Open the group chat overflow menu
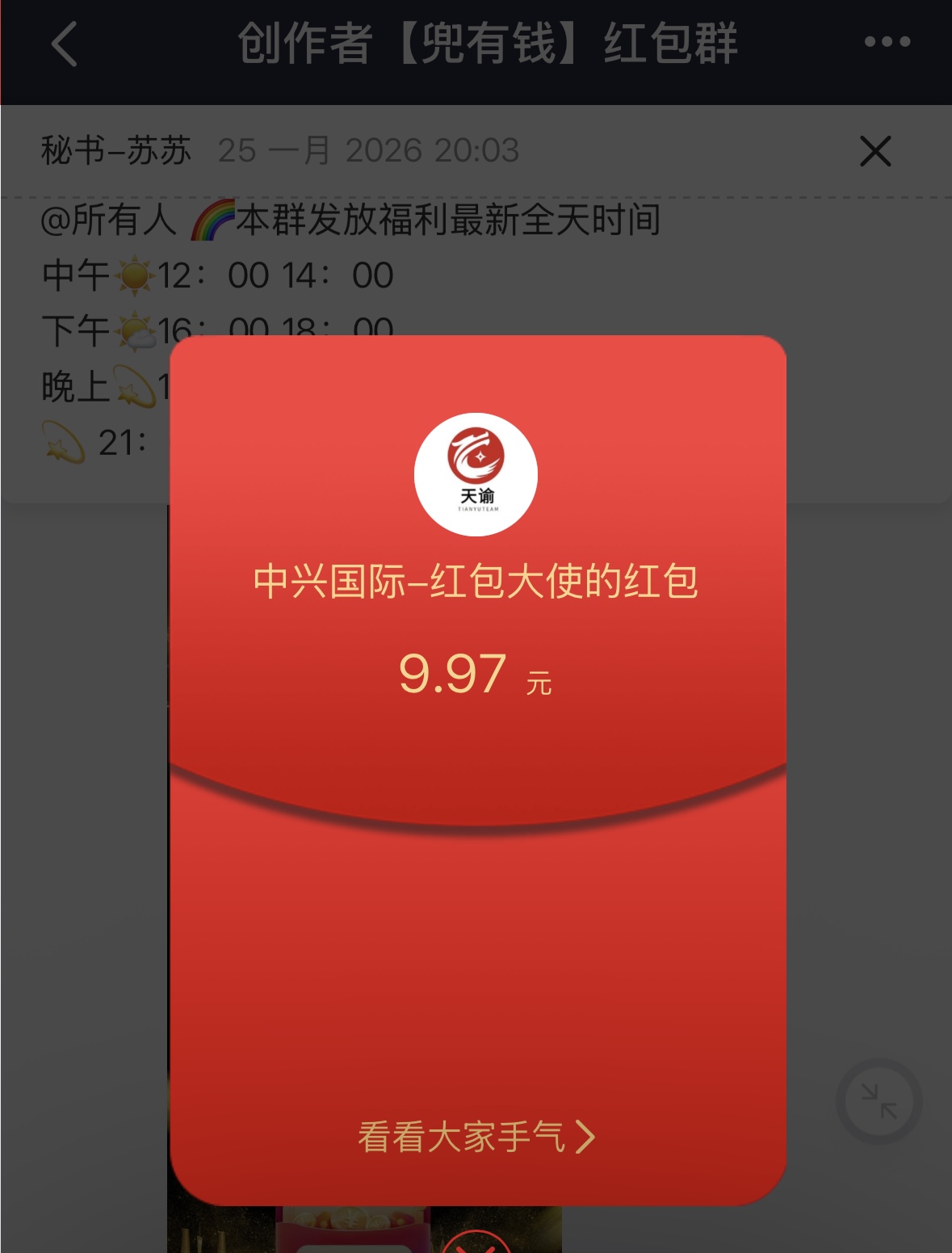The width and height of the screenshot is (952, 1253). pyautogui.click(x=887, y=42)
